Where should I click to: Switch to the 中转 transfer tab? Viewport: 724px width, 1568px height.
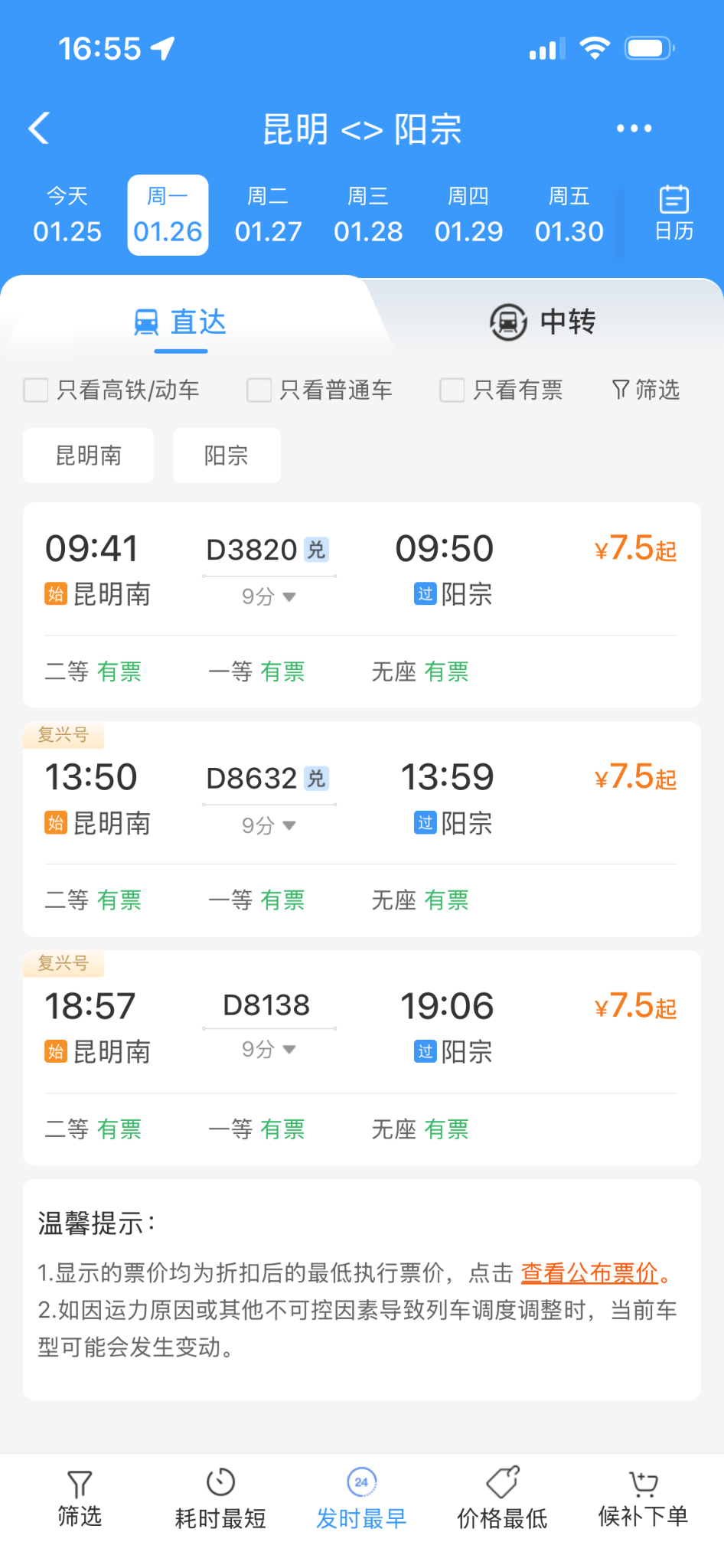(543, 322)
